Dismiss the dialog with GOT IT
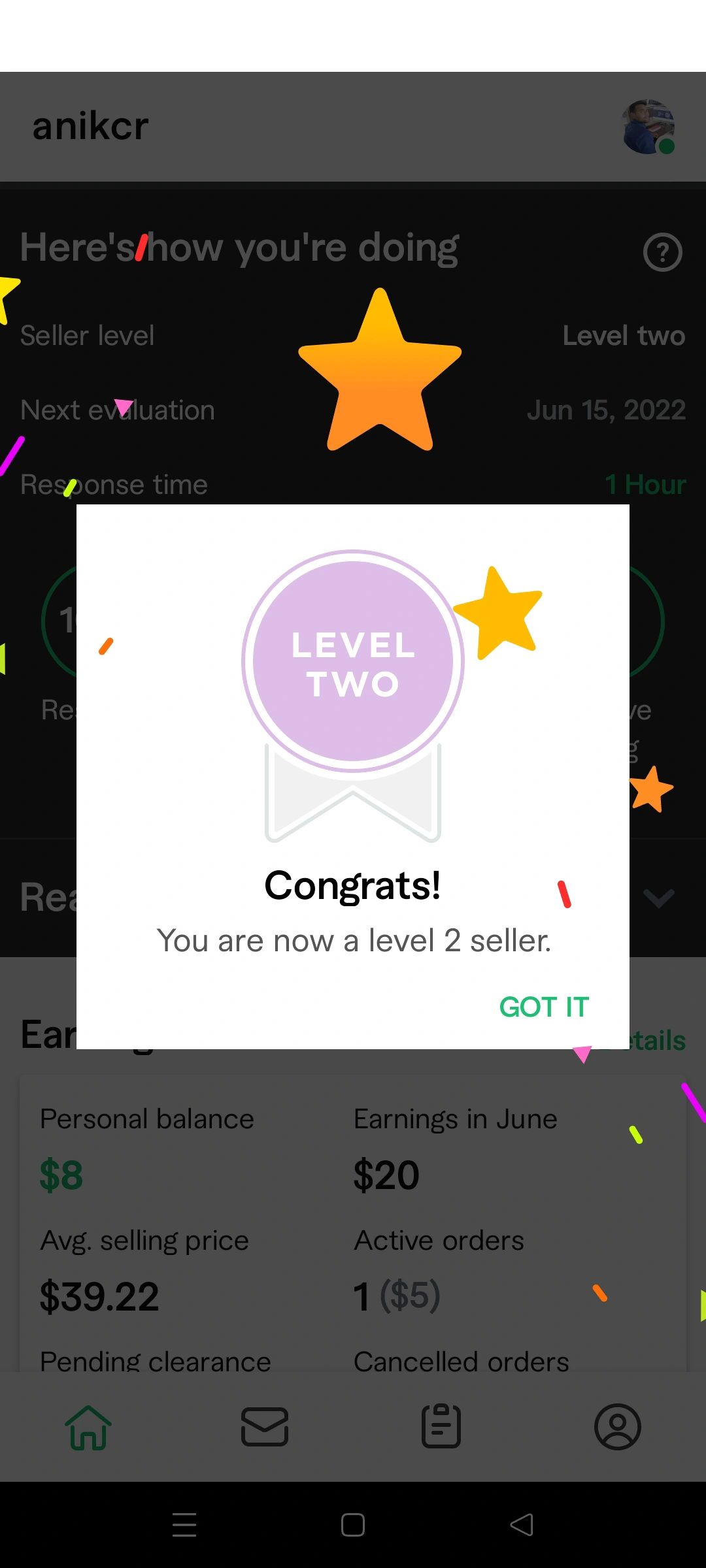The width and height of the screenshot is (706, 1568). [x=544, y=1007]
